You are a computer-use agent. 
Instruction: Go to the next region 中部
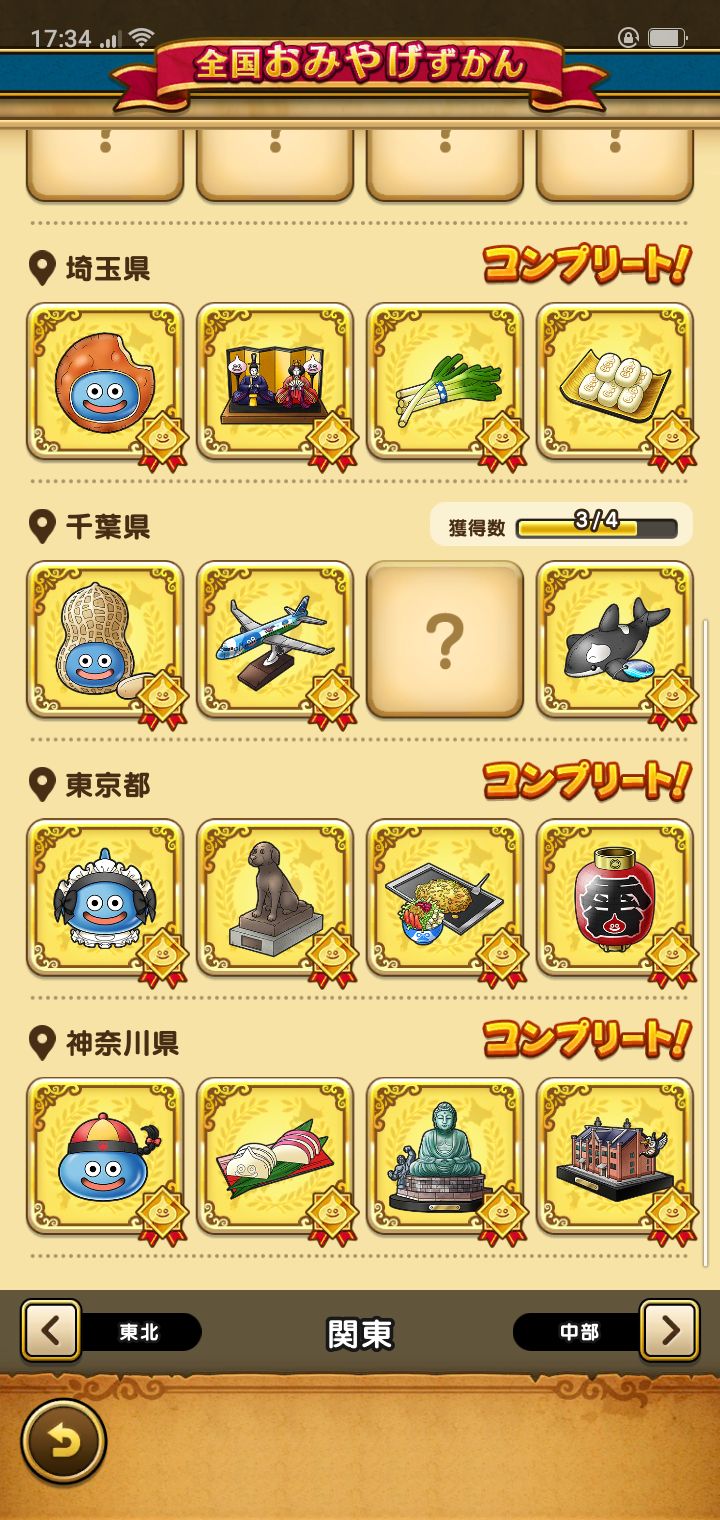669,1331
